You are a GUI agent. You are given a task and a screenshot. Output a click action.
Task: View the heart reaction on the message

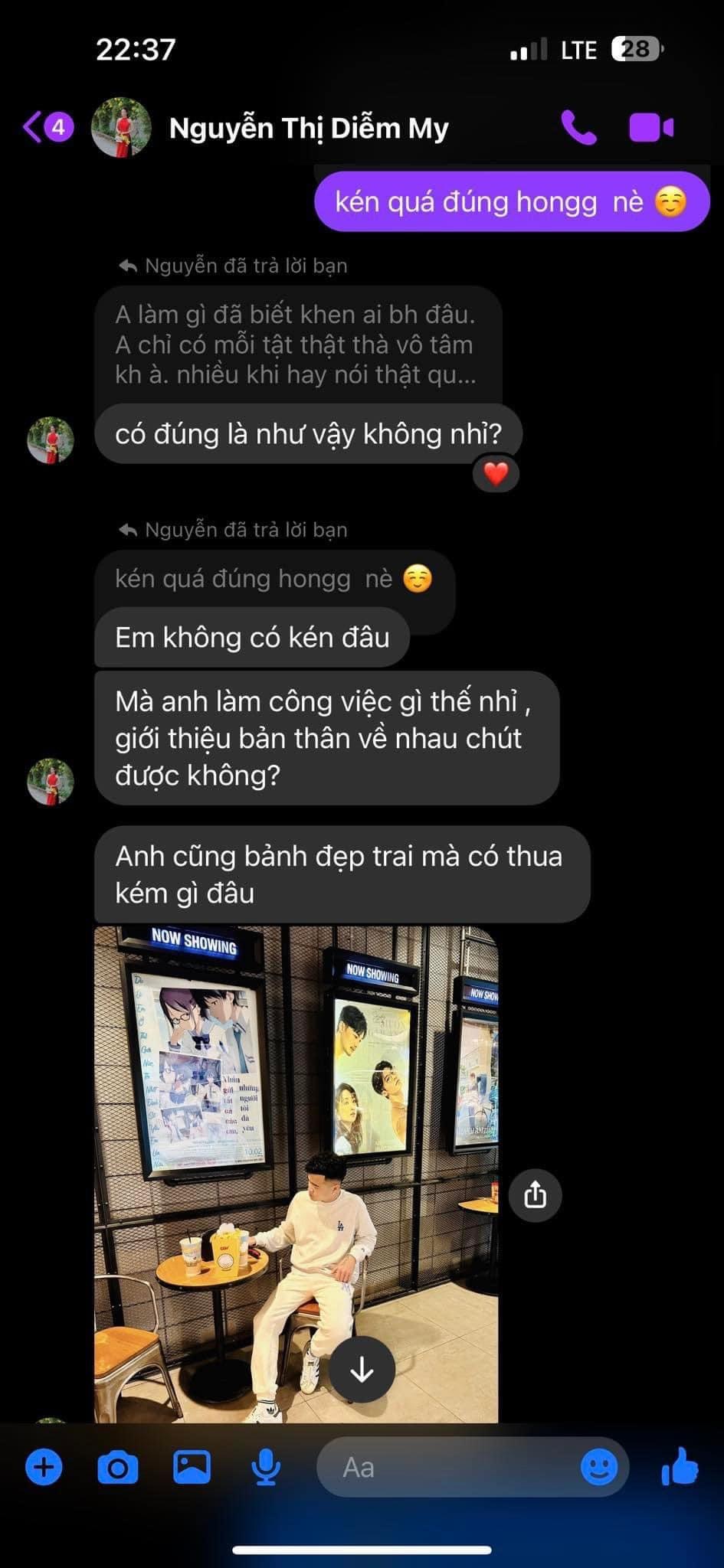click(x=496, y=475)
